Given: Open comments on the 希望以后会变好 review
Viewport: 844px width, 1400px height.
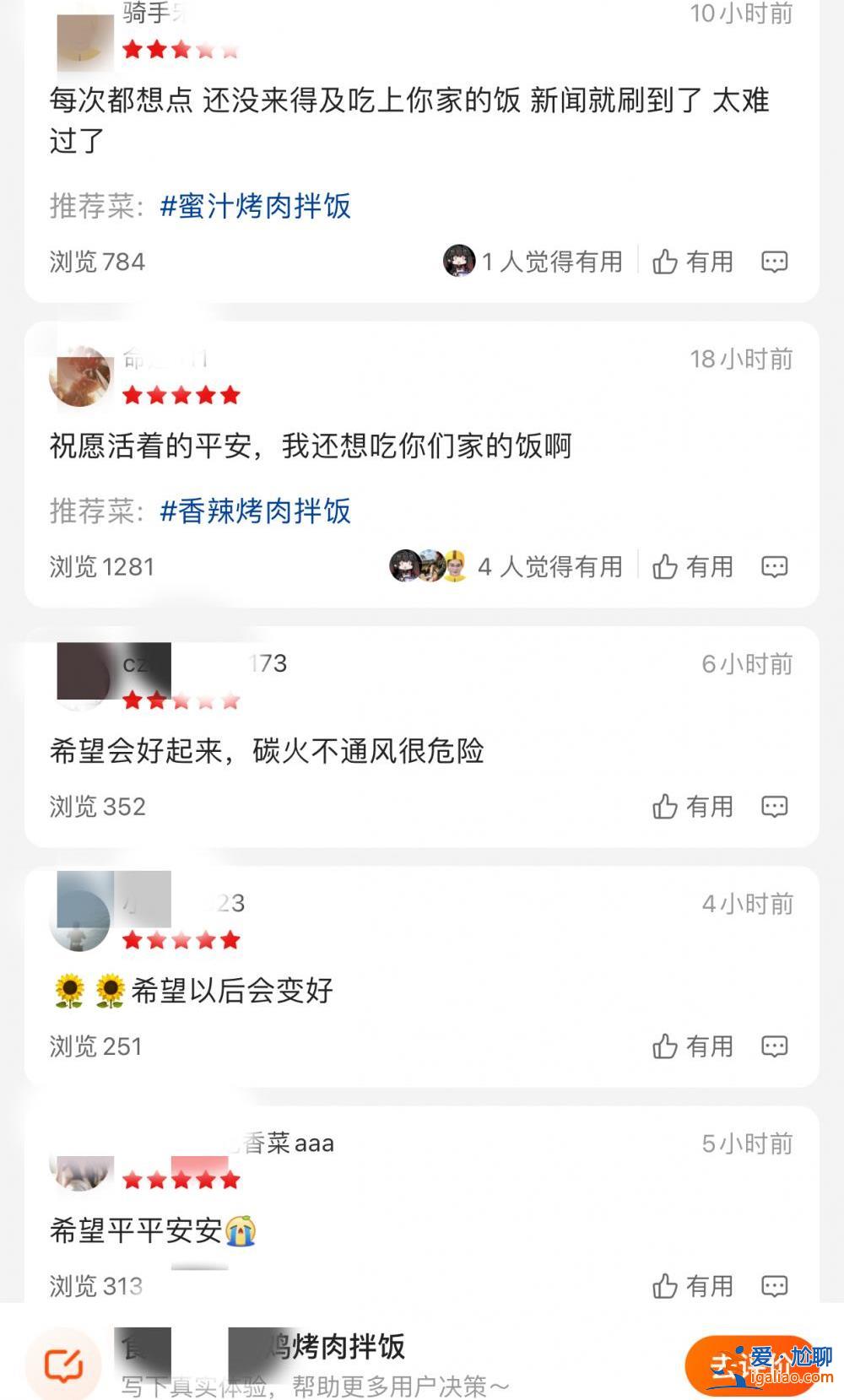Looking at the screenshot, I should point(774,1046).
